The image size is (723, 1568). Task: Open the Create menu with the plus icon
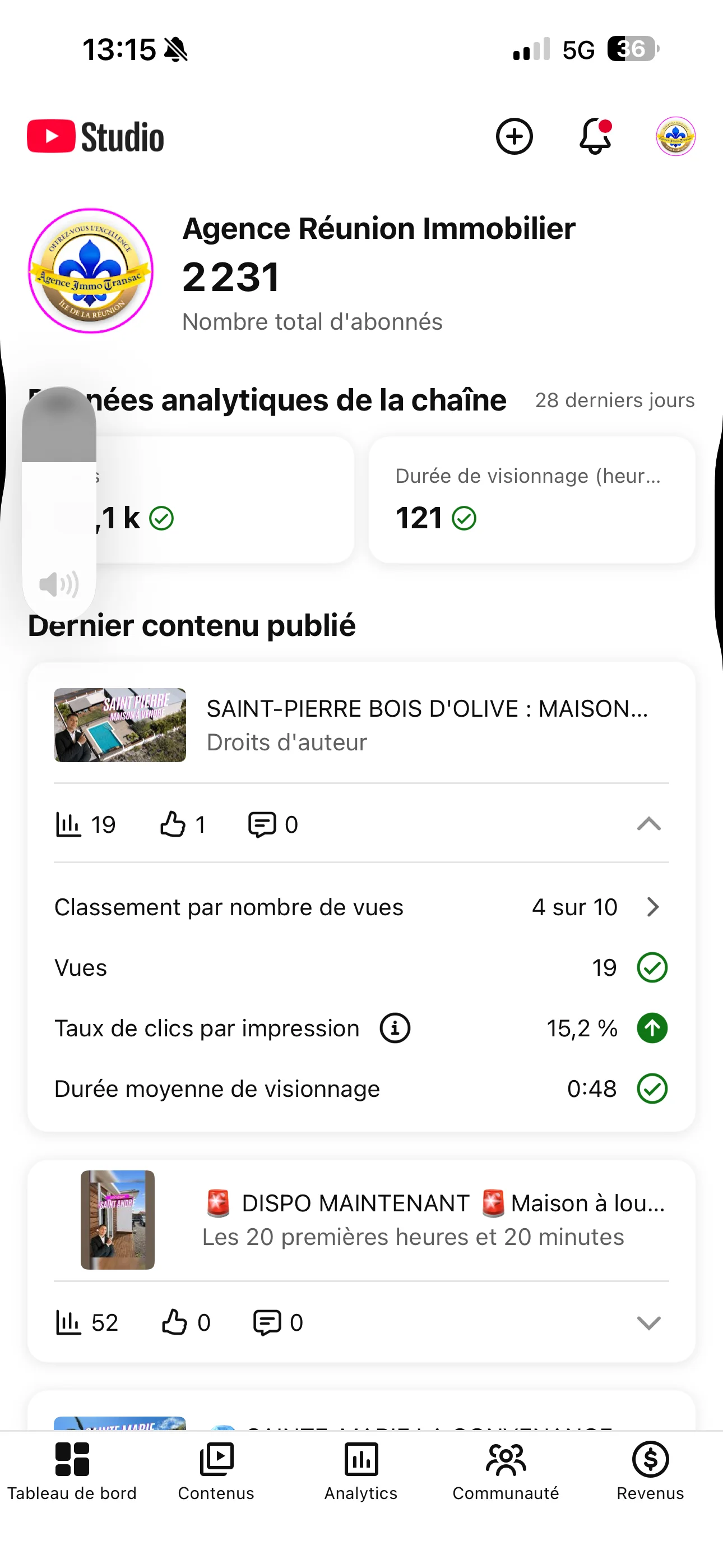coord(515,136)
